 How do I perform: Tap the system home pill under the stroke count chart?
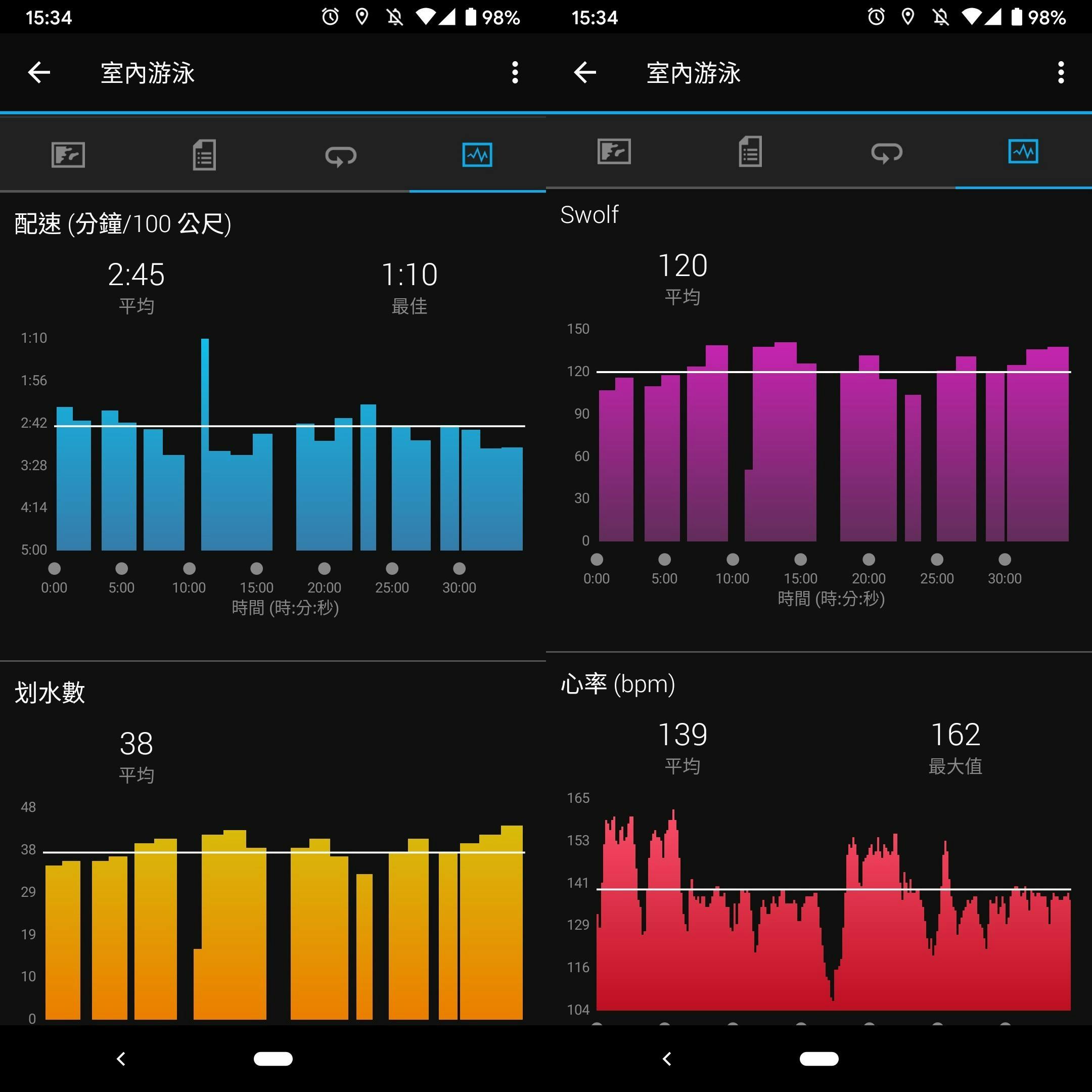pyautogui.click(x=273, y=1059)
